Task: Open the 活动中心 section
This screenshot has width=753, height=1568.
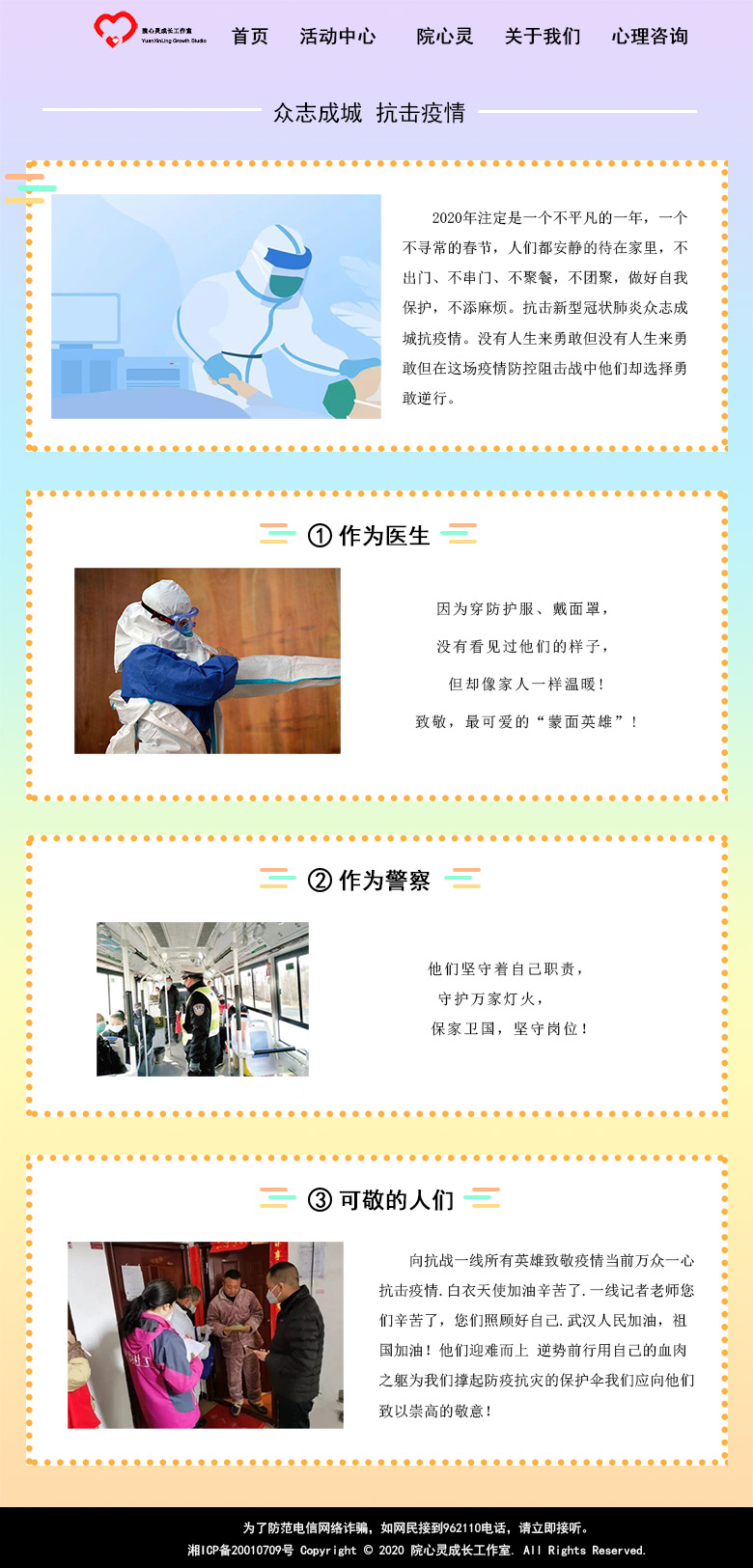Action: pos(337,37)
